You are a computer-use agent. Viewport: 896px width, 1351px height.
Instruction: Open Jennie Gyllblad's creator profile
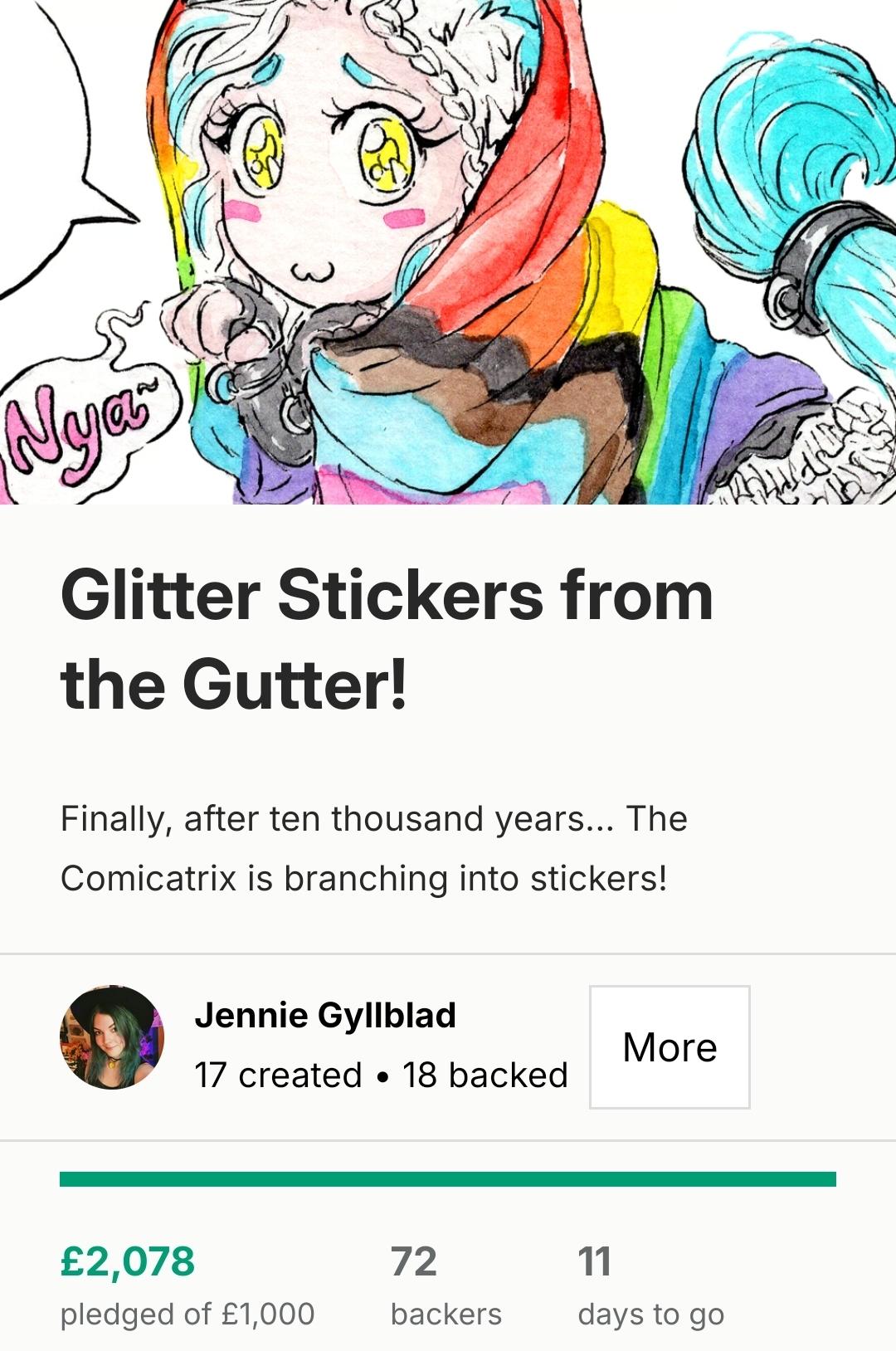(325, 1015)
